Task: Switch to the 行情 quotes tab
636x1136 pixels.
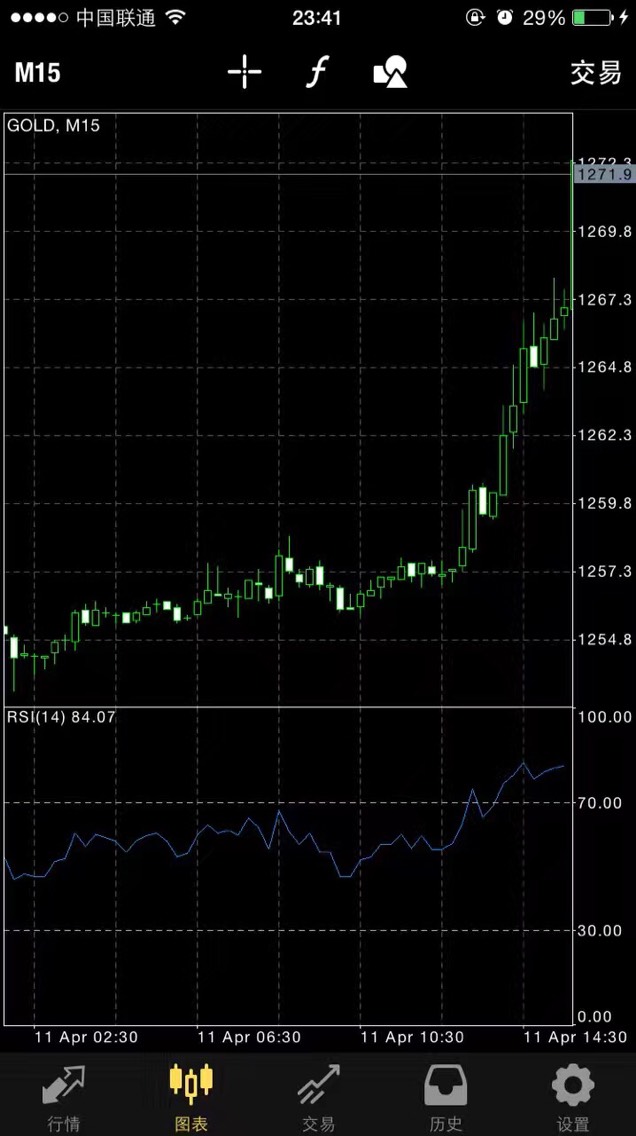Action: (x=64, y=1096)
